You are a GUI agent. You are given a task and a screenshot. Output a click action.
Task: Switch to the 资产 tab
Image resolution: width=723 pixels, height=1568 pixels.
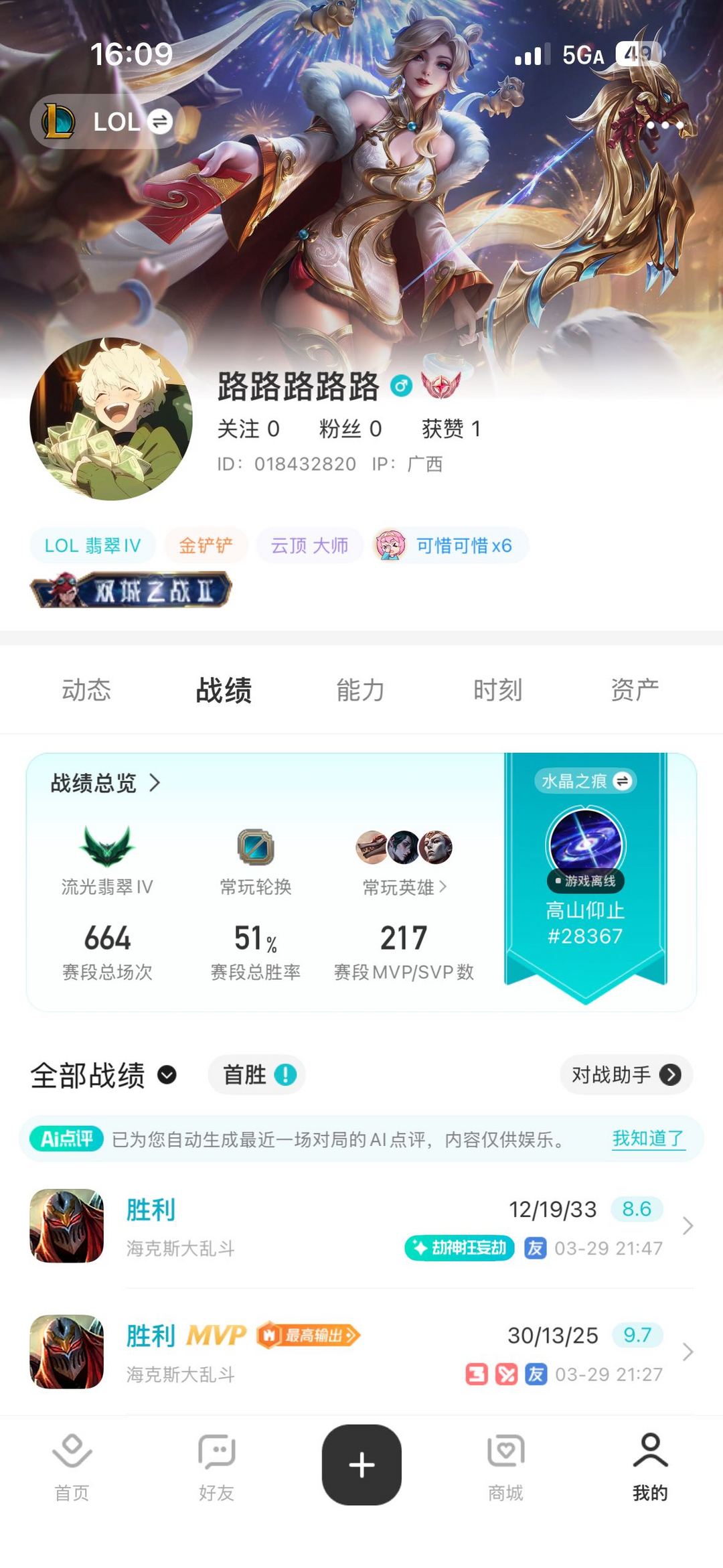click(633, 690)
